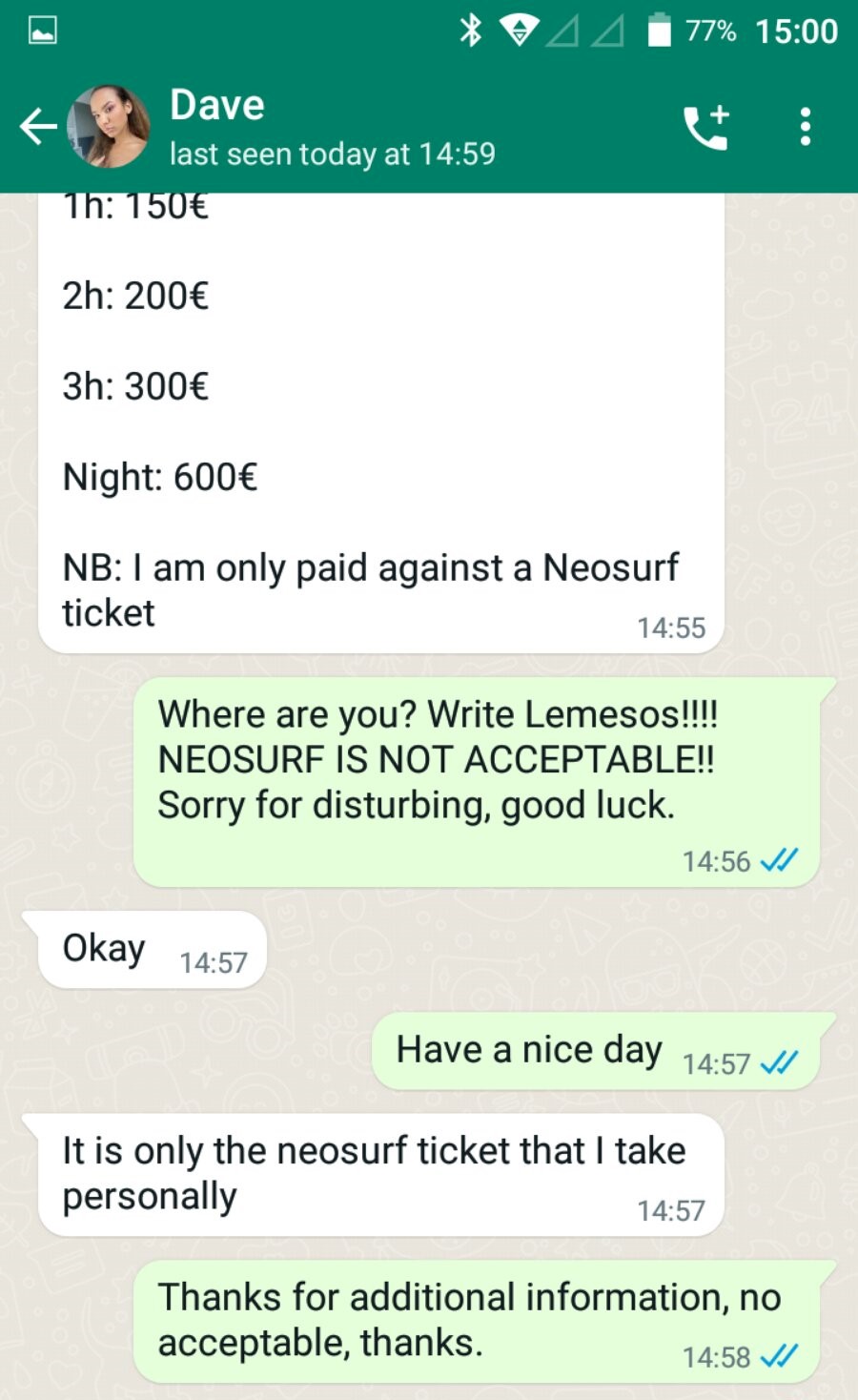Open Dave's profile picture
858x1400 pixels.
109,126
